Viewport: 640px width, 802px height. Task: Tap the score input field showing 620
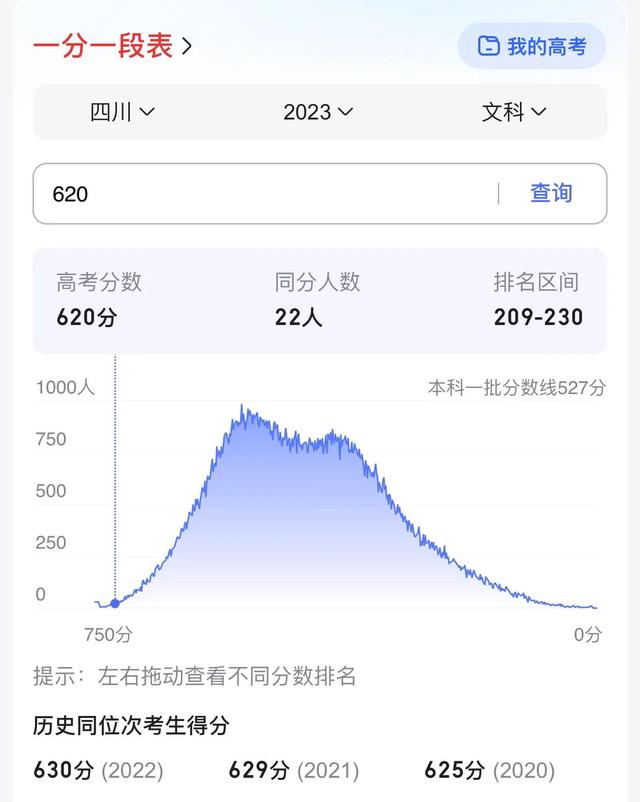(260, 194)
